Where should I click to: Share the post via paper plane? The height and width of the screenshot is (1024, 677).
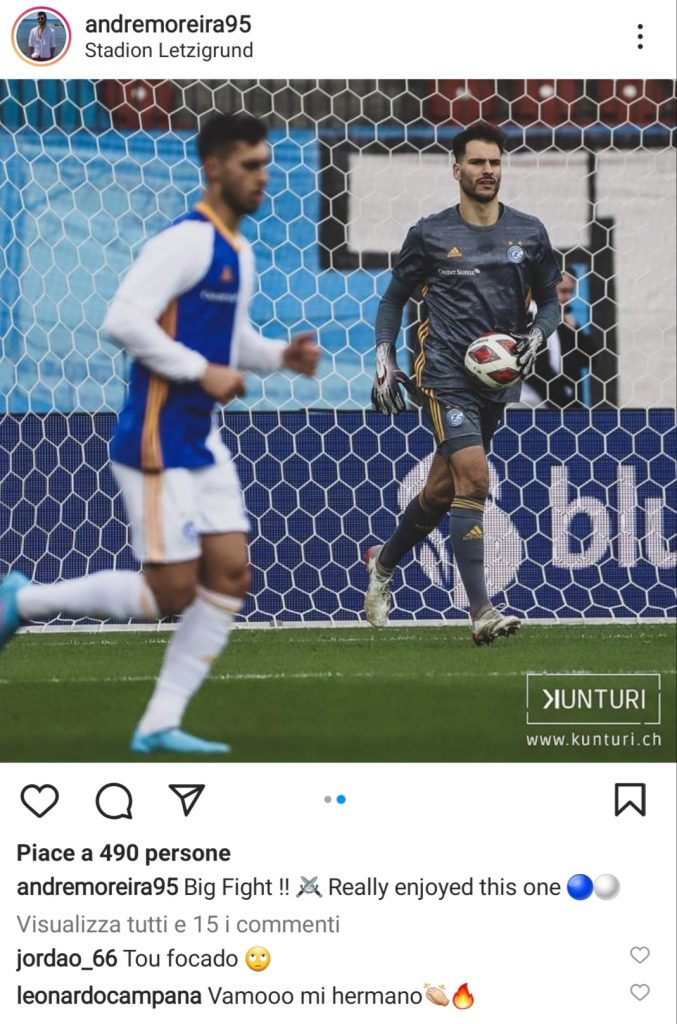(187, 799)
